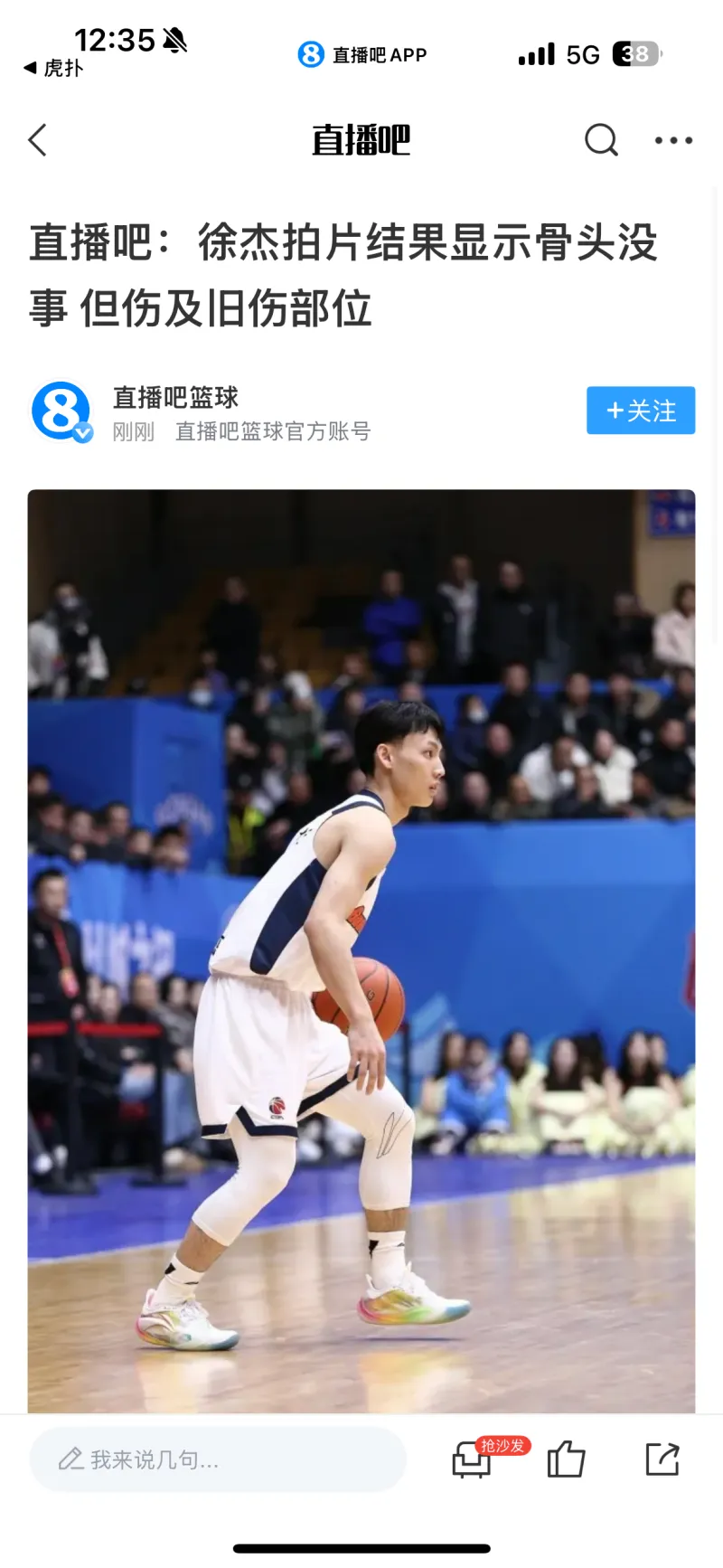Tap the back chevron to leave the article
Viewport: 723px width, 1568px height.
pyautogui.click(x=36, y=140)
